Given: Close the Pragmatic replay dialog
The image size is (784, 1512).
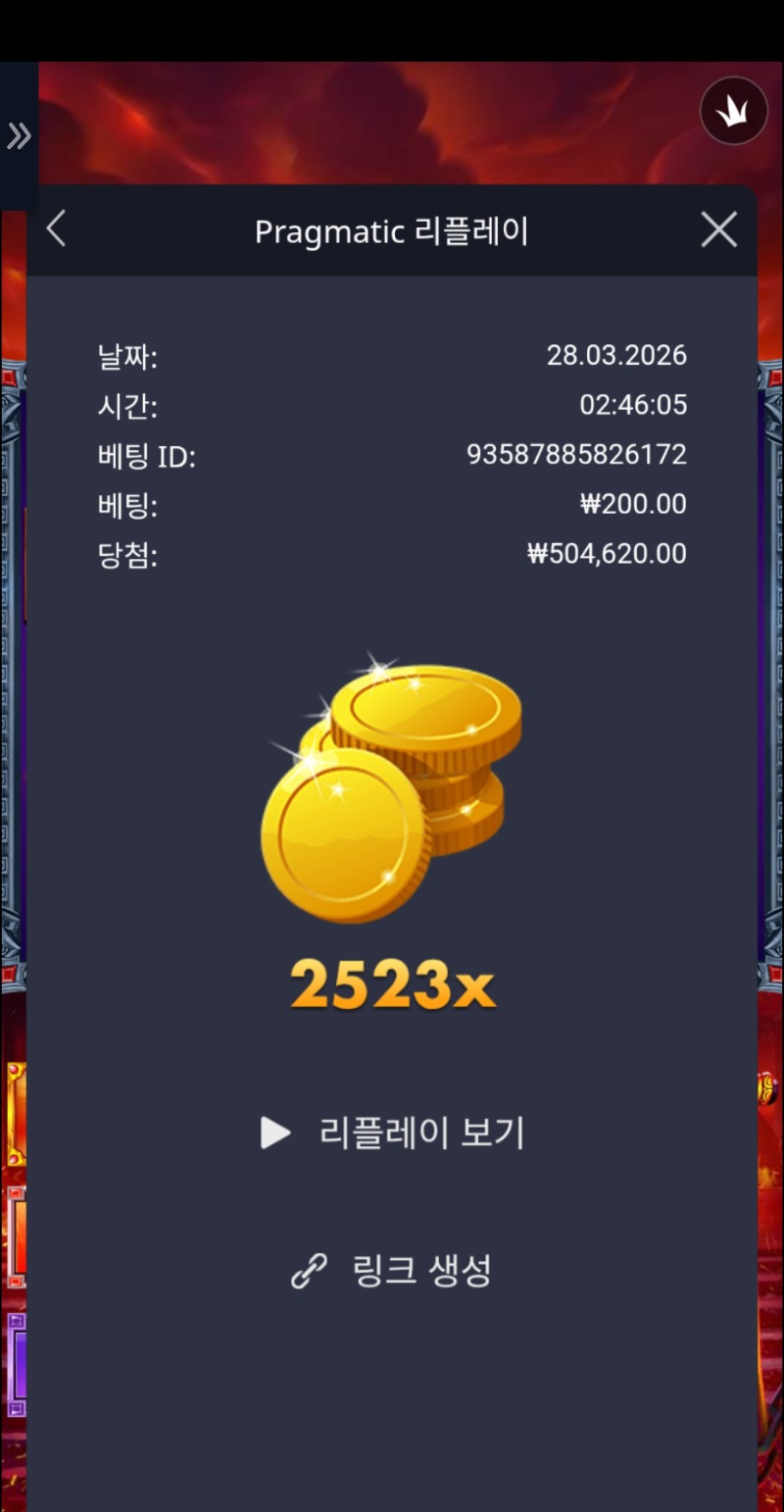Looking at the screenshot, I should click(x=719, y=230).
